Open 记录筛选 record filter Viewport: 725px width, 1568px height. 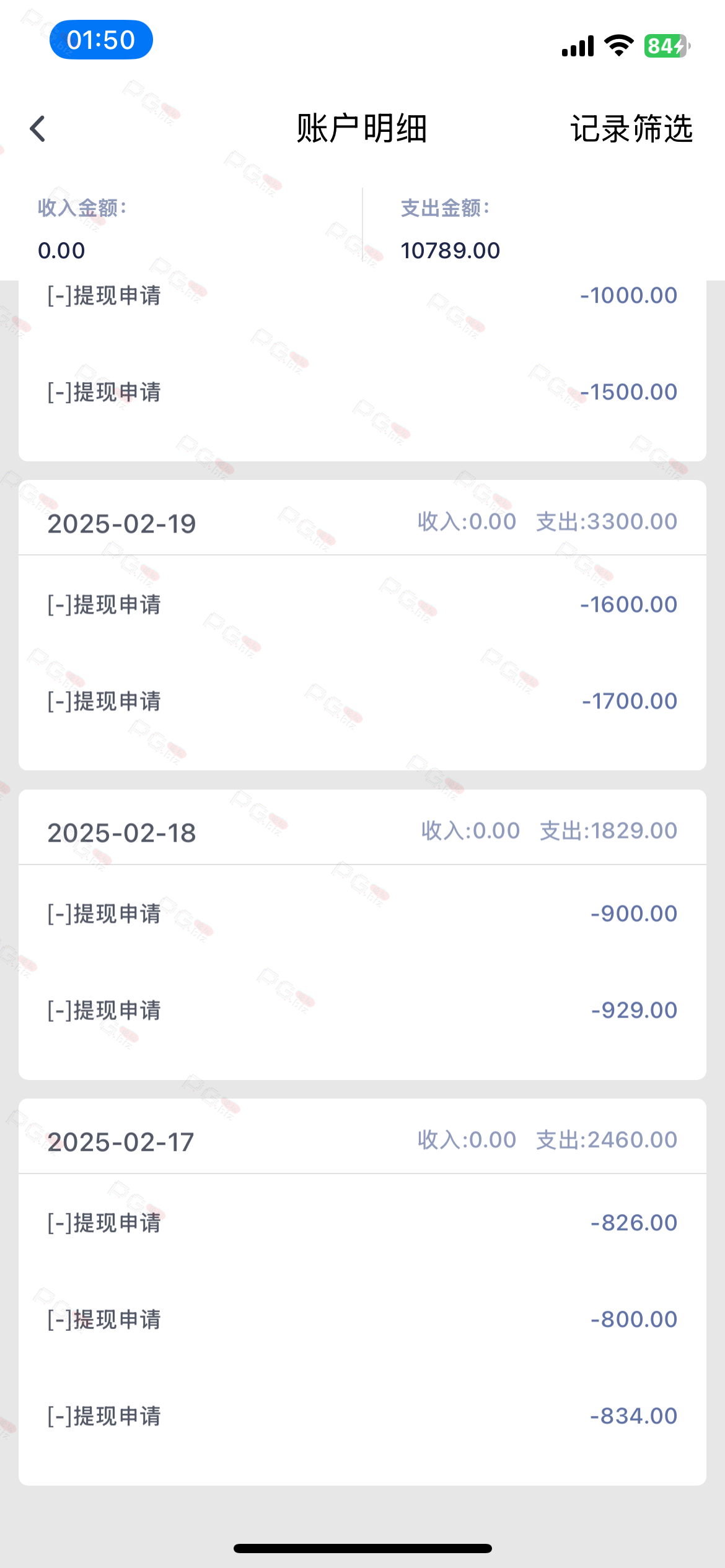click(631, 129)
